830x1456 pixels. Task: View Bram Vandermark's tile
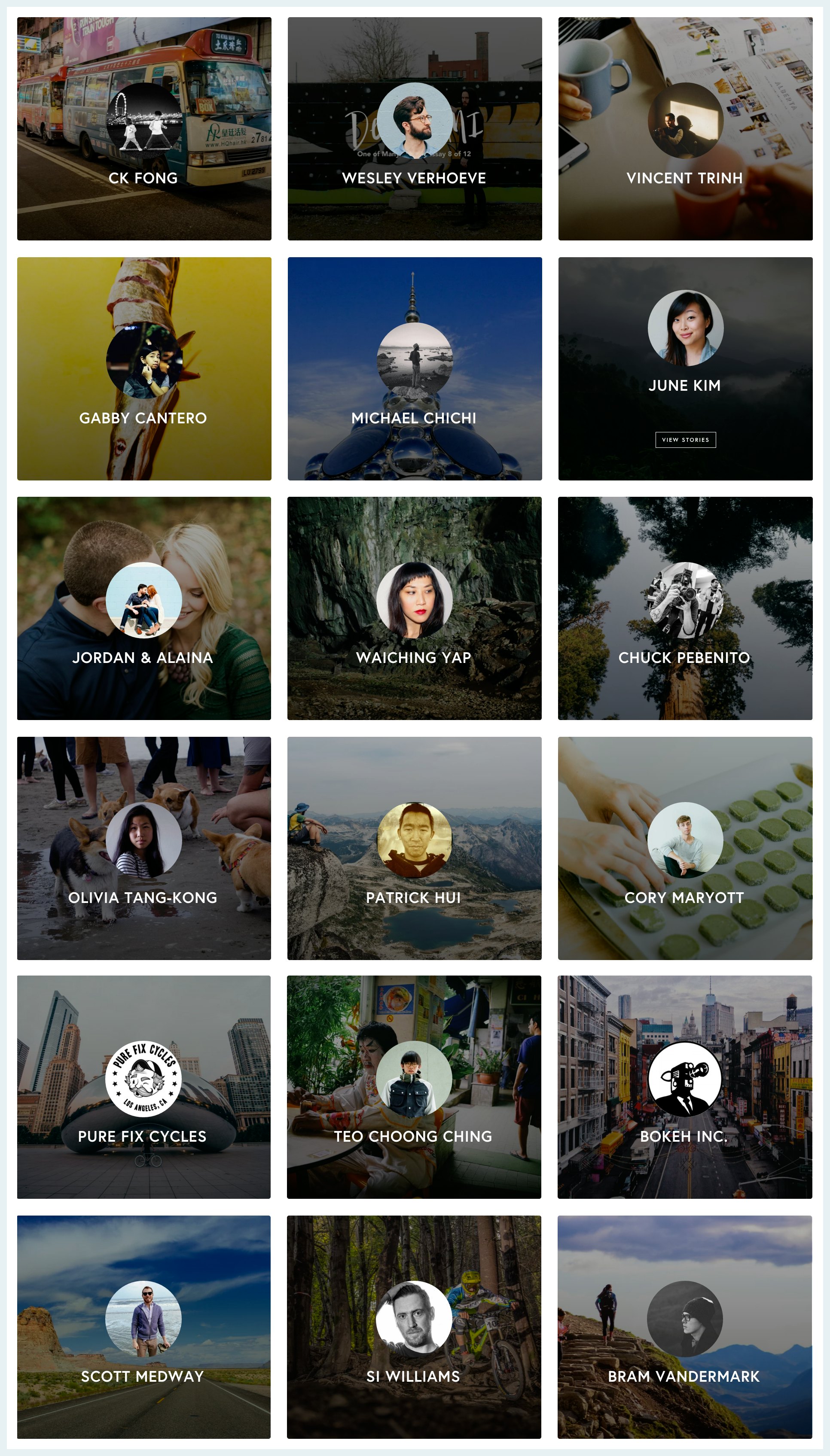pos(685,1327)
